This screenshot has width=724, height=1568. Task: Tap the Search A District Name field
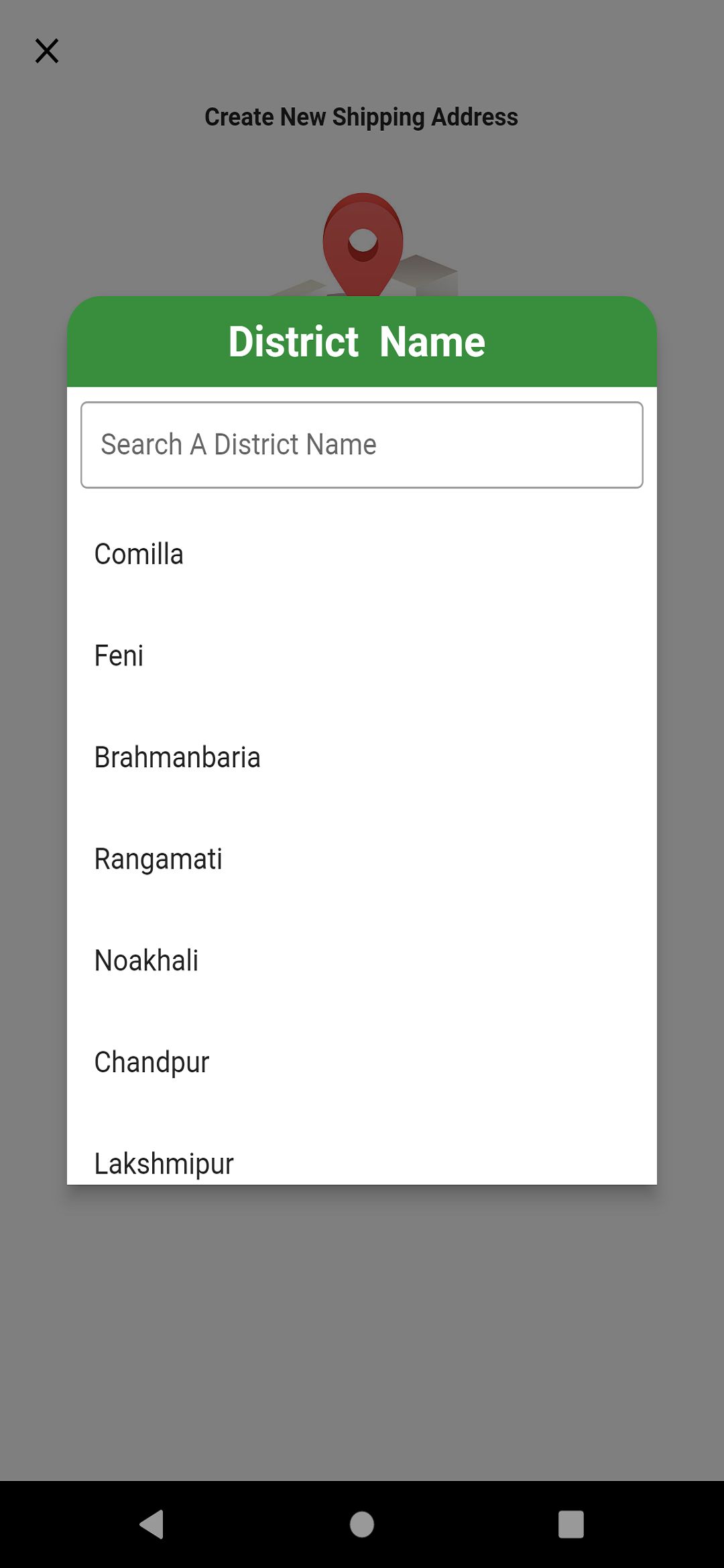coord(362,445)
